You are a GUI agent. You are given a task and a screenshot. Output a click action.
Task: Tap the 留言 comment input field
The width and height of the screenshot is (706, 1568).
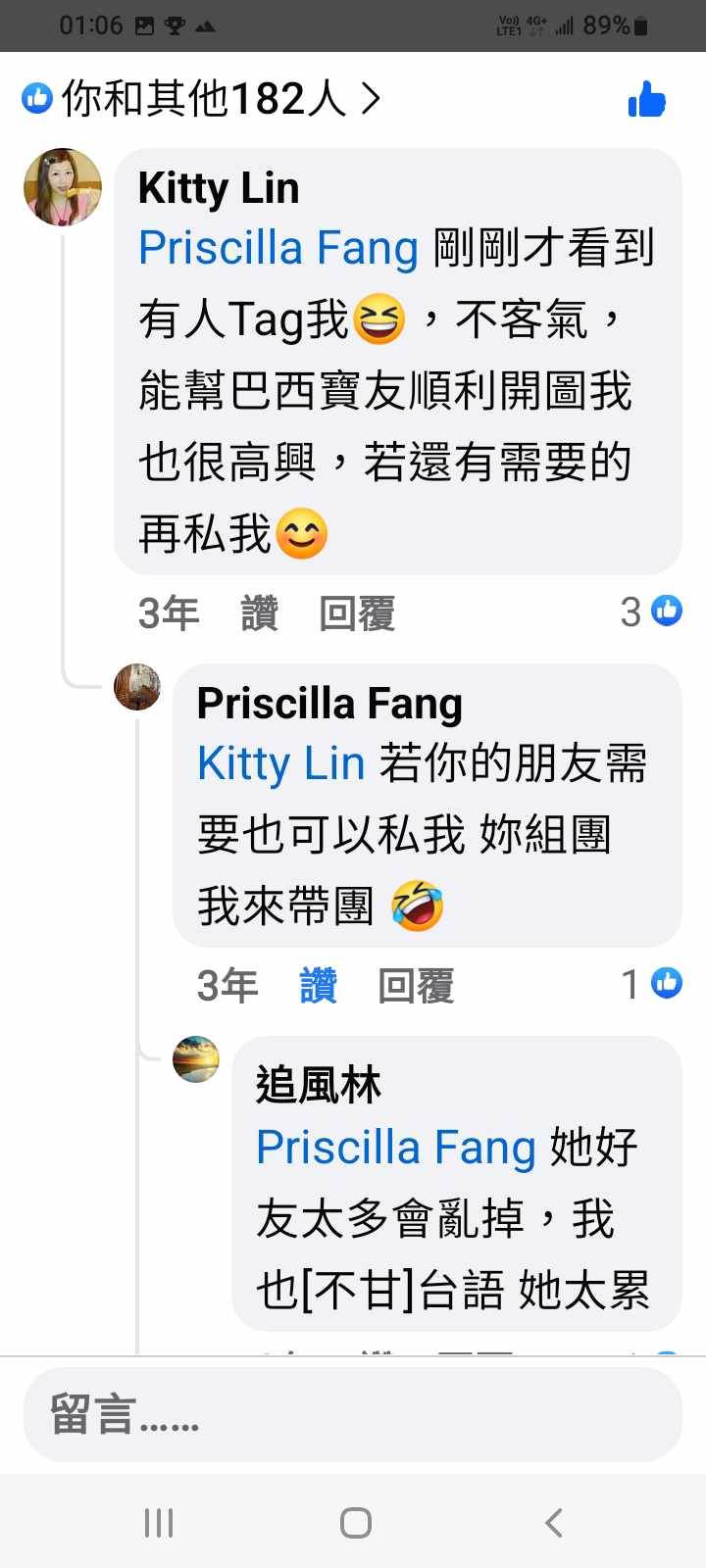pos(353,1415)
